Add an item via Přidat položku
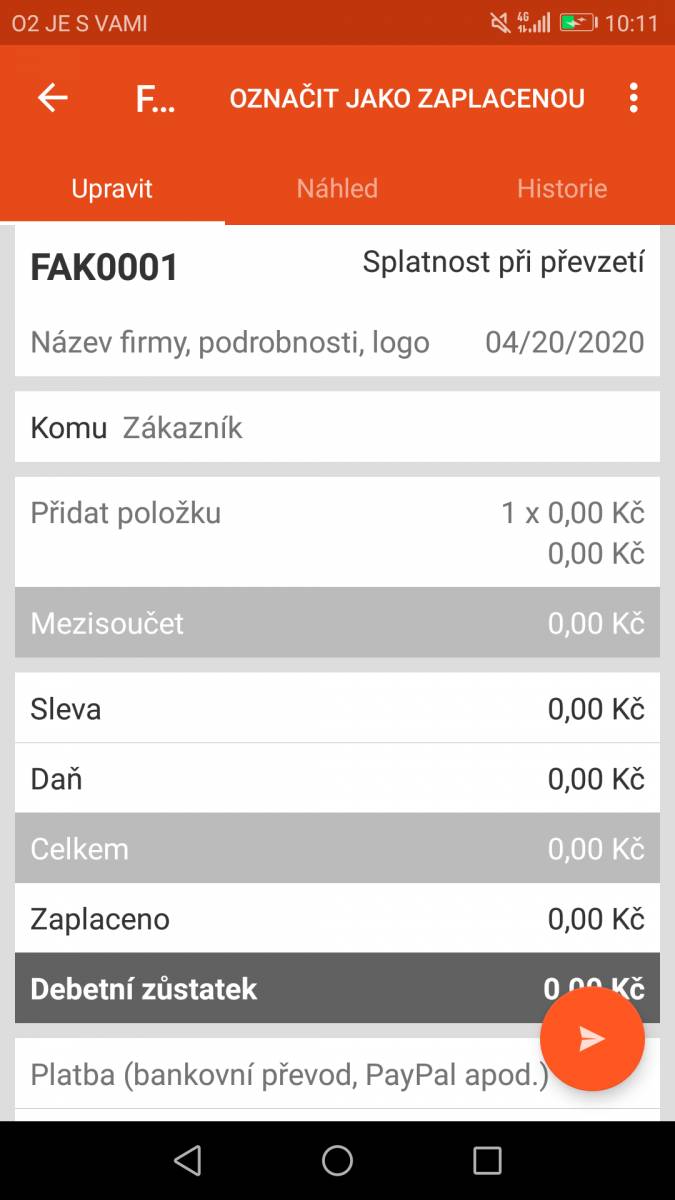Screen dimensions: 675x1200 337,532
